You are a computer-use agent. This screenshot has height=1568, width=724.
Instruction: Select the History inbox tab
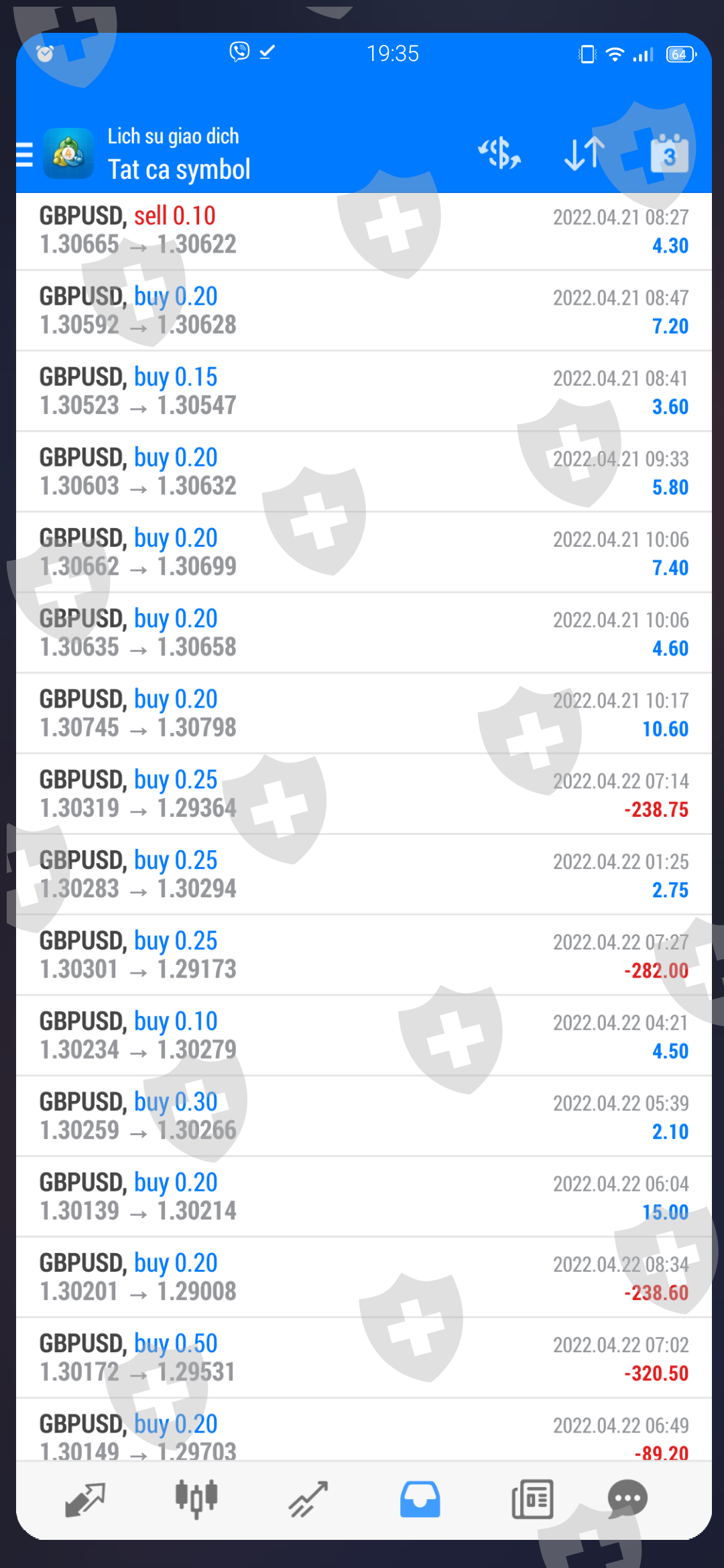[420, 1499]
